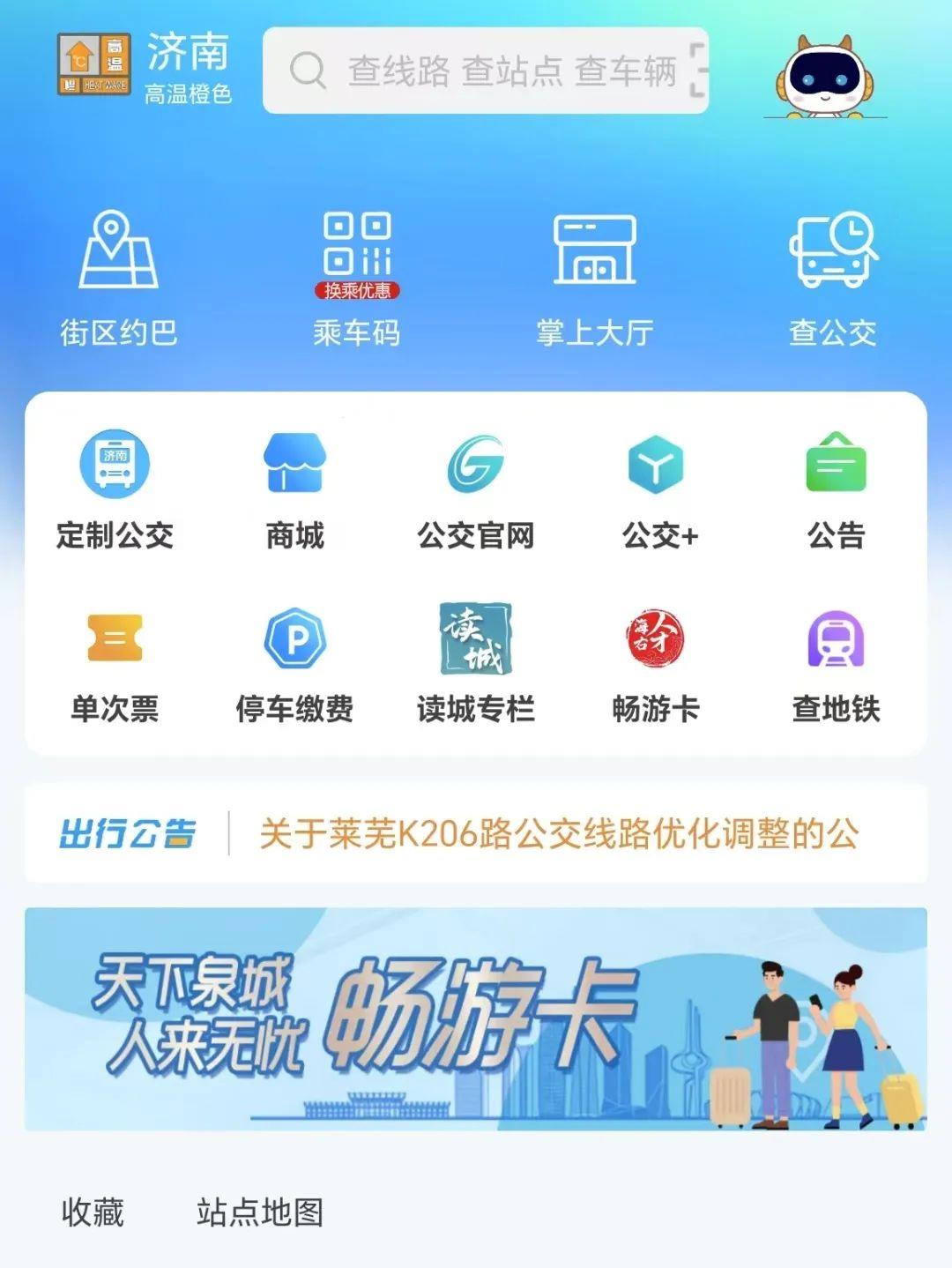Open 查地铁 metro lookup
952x1268 pixels.
[x=836, y=663]
